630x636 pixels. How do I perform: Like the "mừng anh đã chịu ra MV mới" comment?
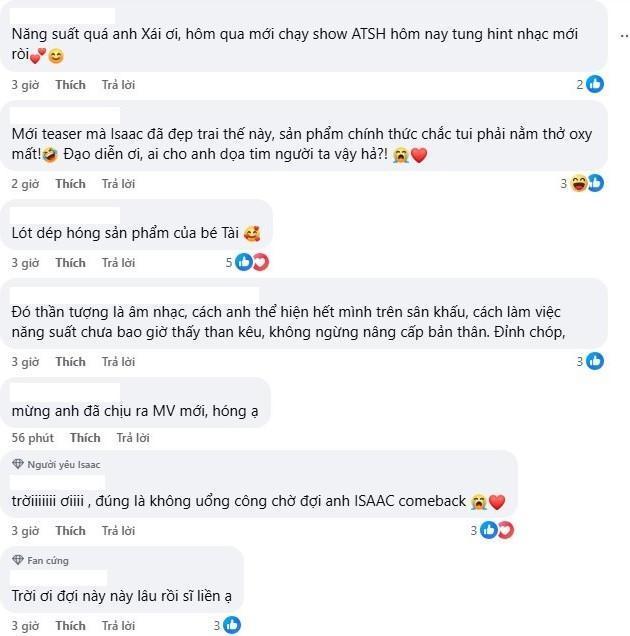click(x=85, y=438)
